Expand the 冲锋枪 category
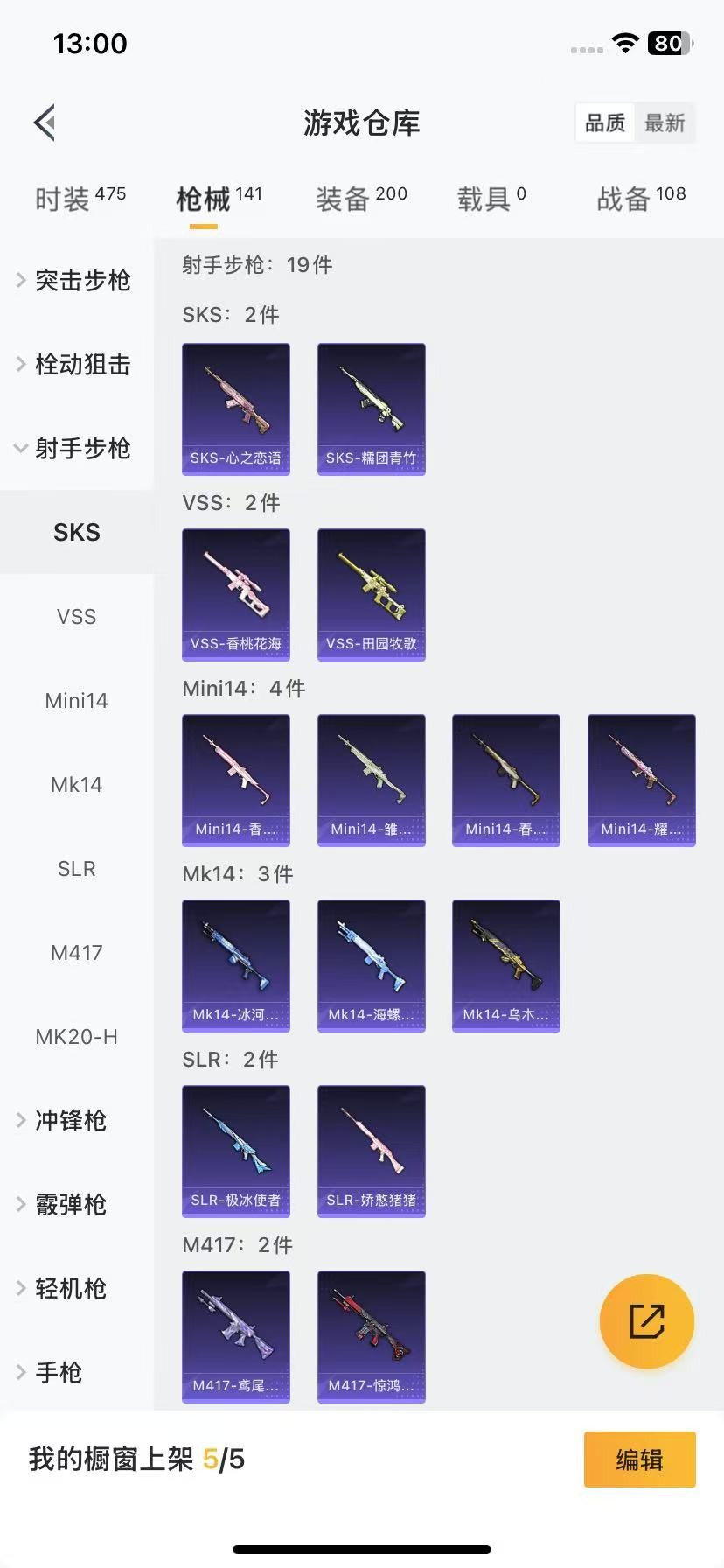This screenshot has height=1568, width=724. pos(70,1120)
